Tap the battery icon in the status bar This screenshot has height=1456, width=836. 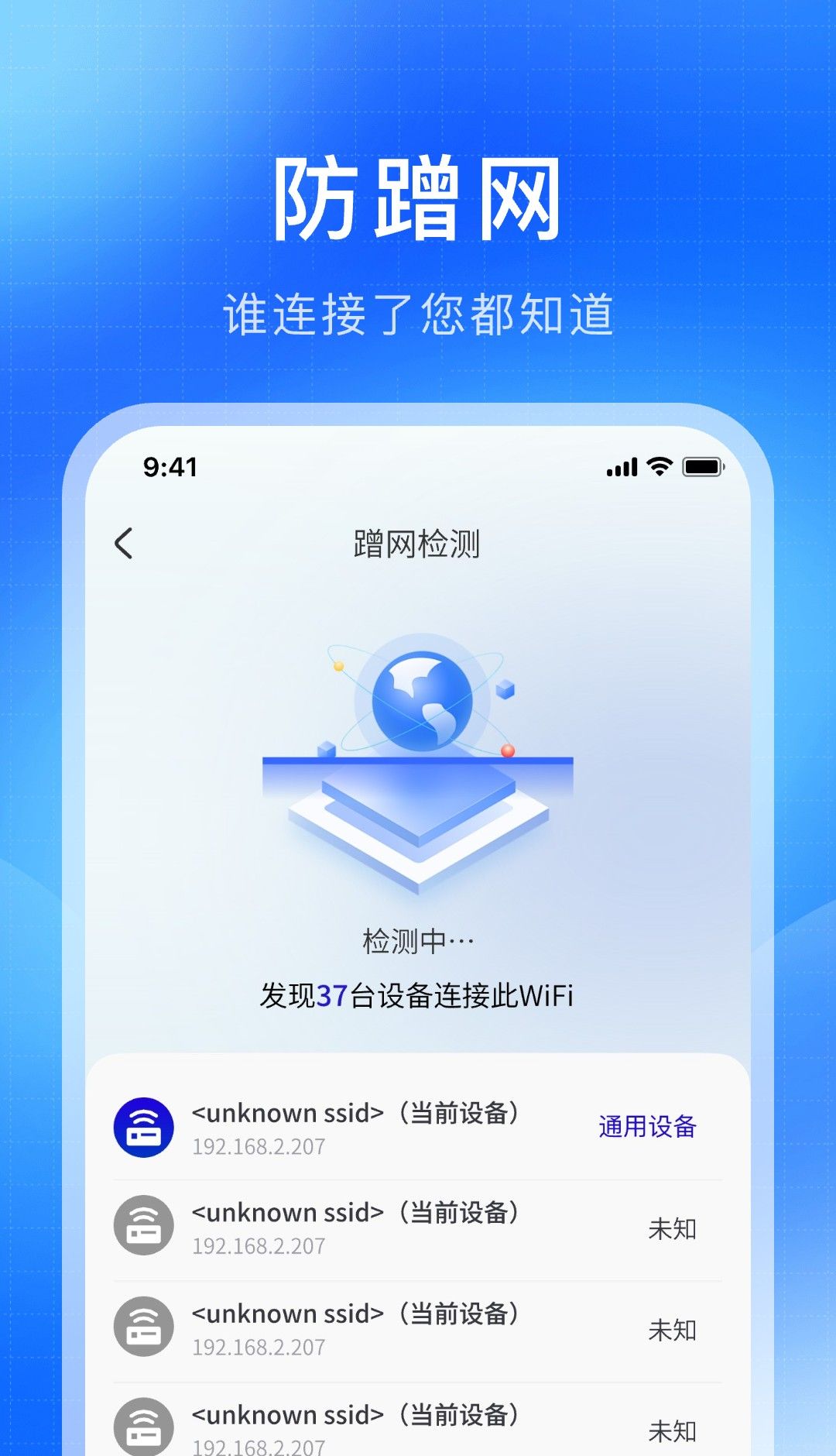[701, 466]
